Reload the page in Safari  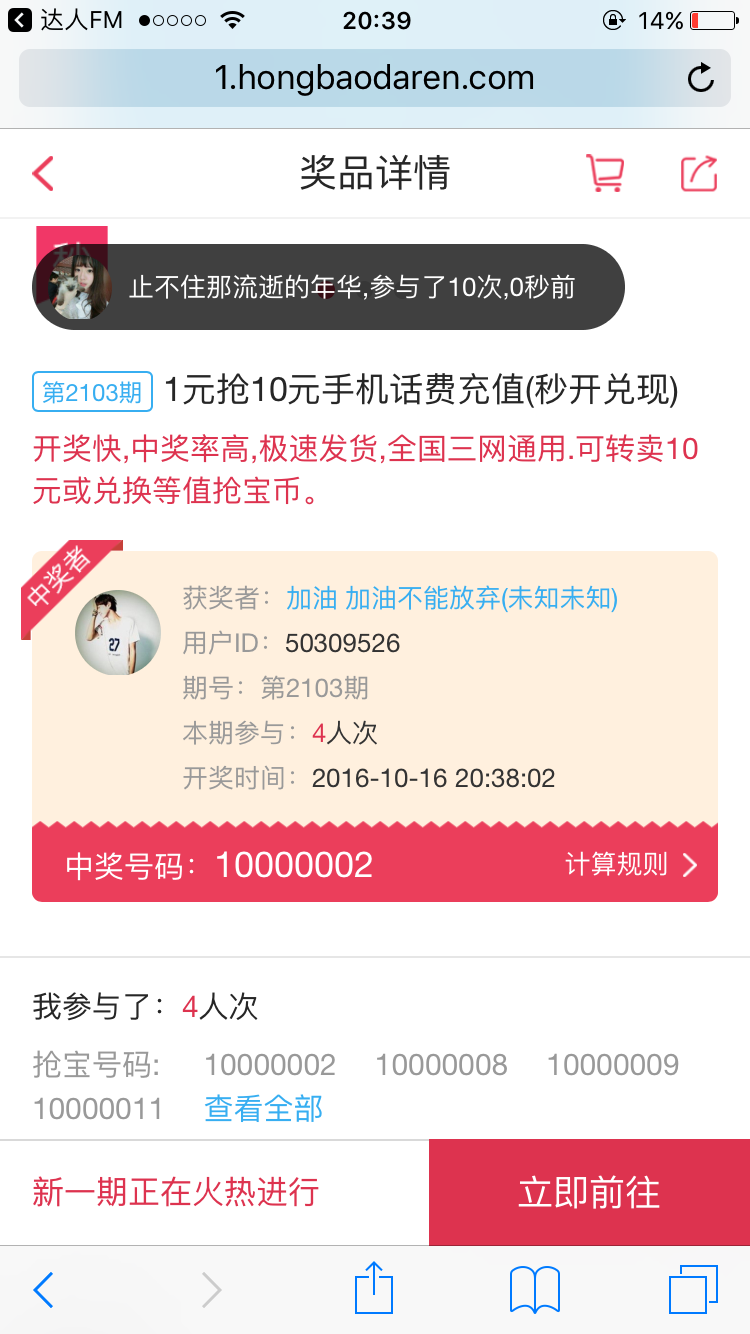point(701,78)
